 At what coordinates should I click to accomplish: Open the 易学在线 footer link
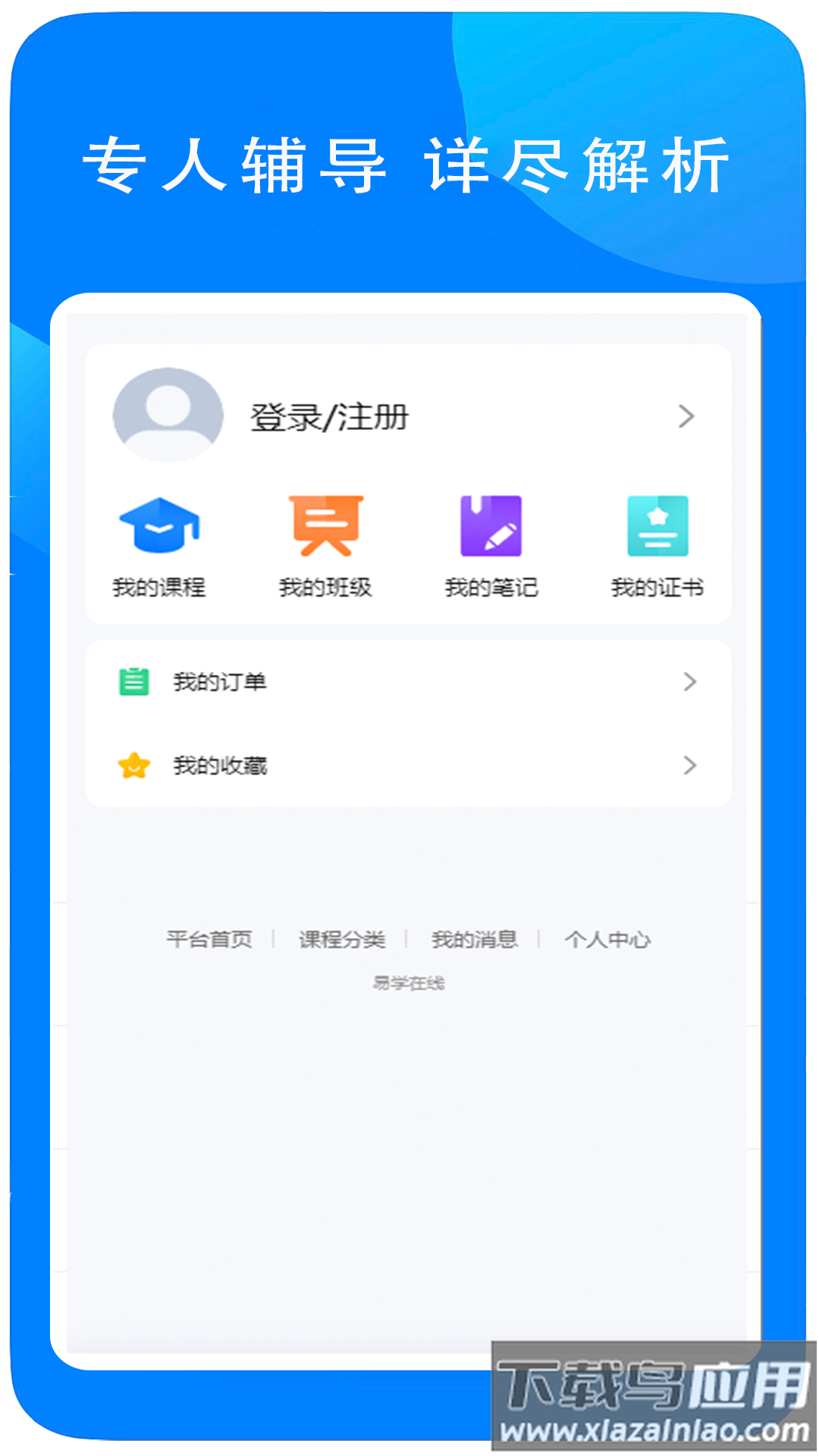pyautogui.click(x=409, y=982)
